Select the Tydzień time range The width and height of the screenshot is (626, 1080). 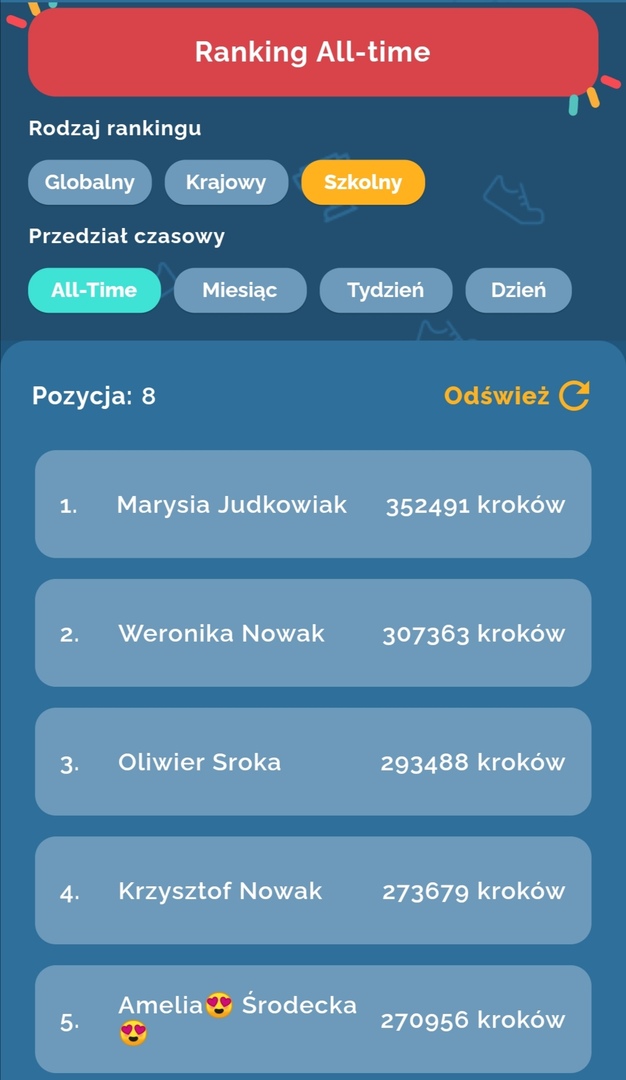386,290
